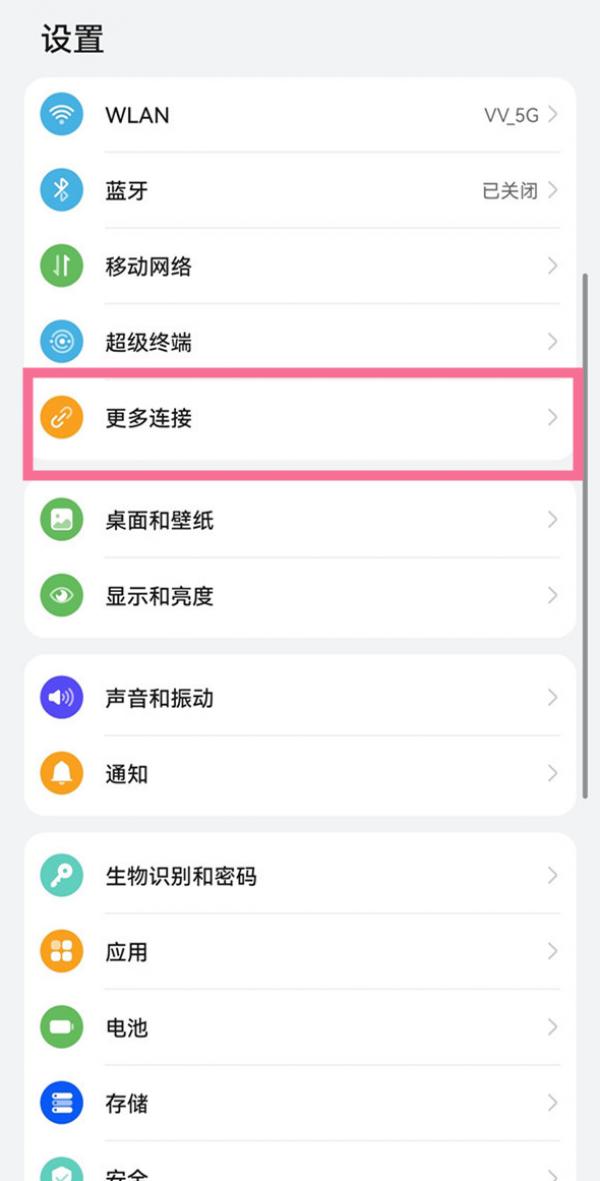Image resolution: width=600 pixels, height=1181 pixels.
Task: Open 显示和亮度
Action: (x=300, y=596)
